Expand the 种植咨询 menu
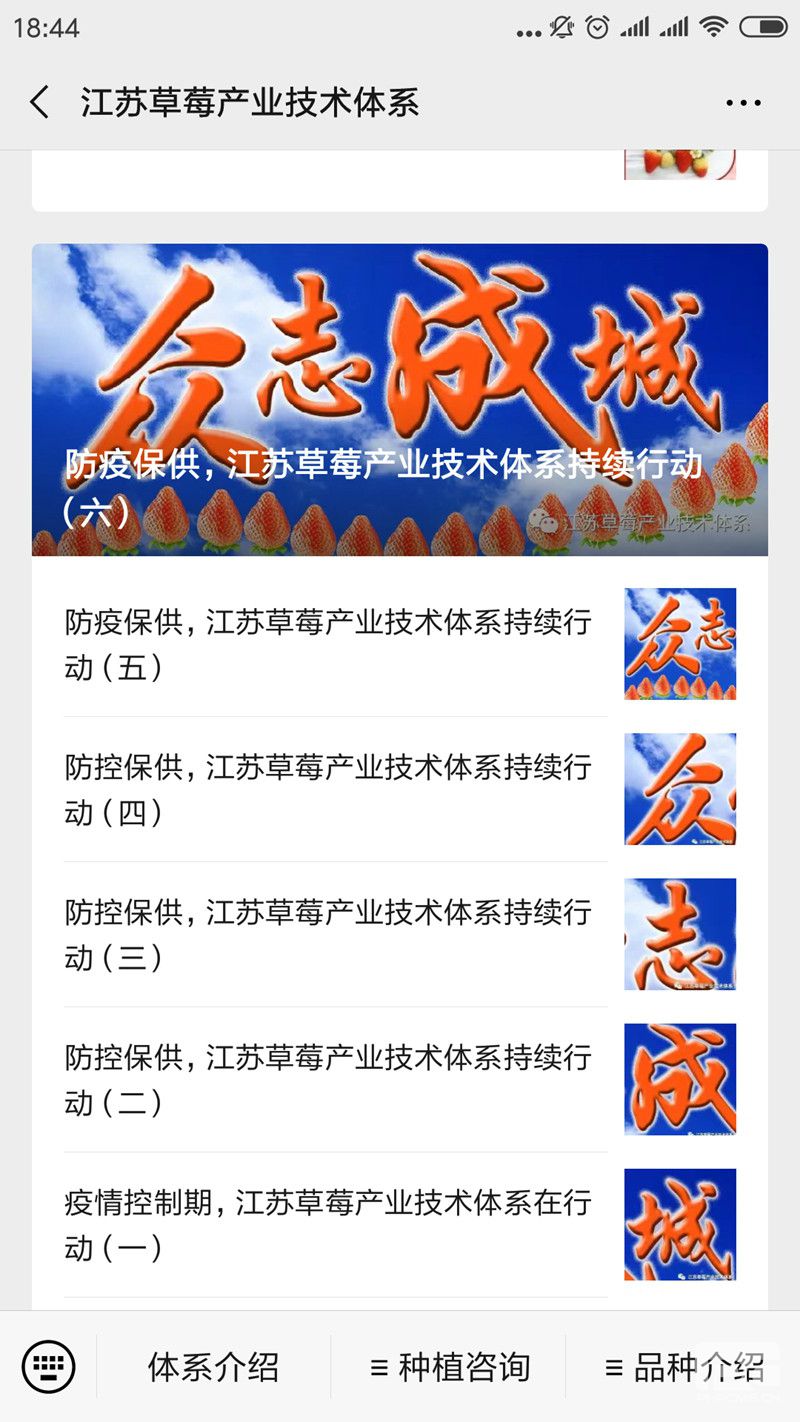Viewport: 800px width, 1422px height. (449, 1366)
